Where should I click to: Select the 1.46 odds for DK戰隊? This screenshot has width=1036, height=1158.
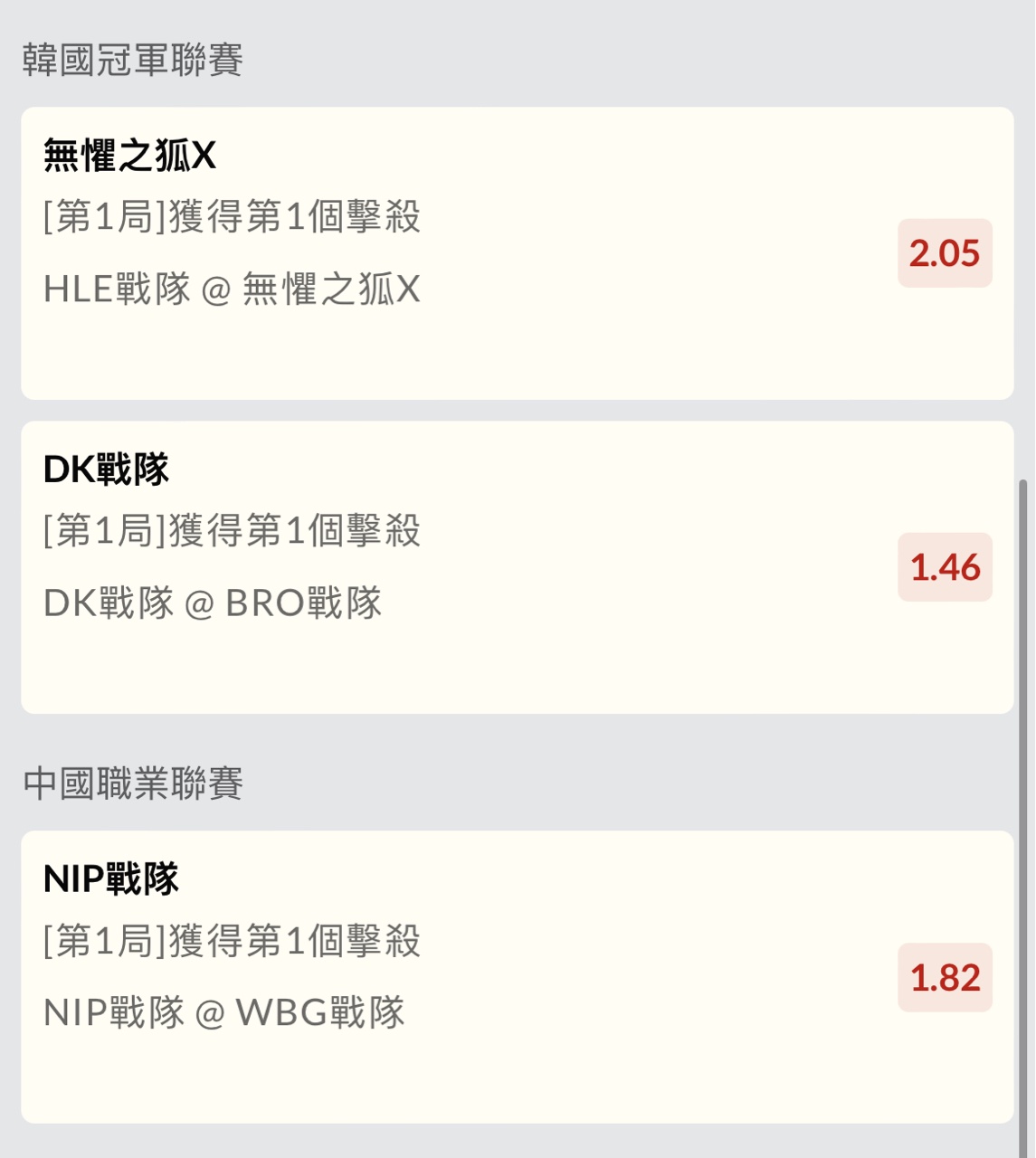(945, 567)
